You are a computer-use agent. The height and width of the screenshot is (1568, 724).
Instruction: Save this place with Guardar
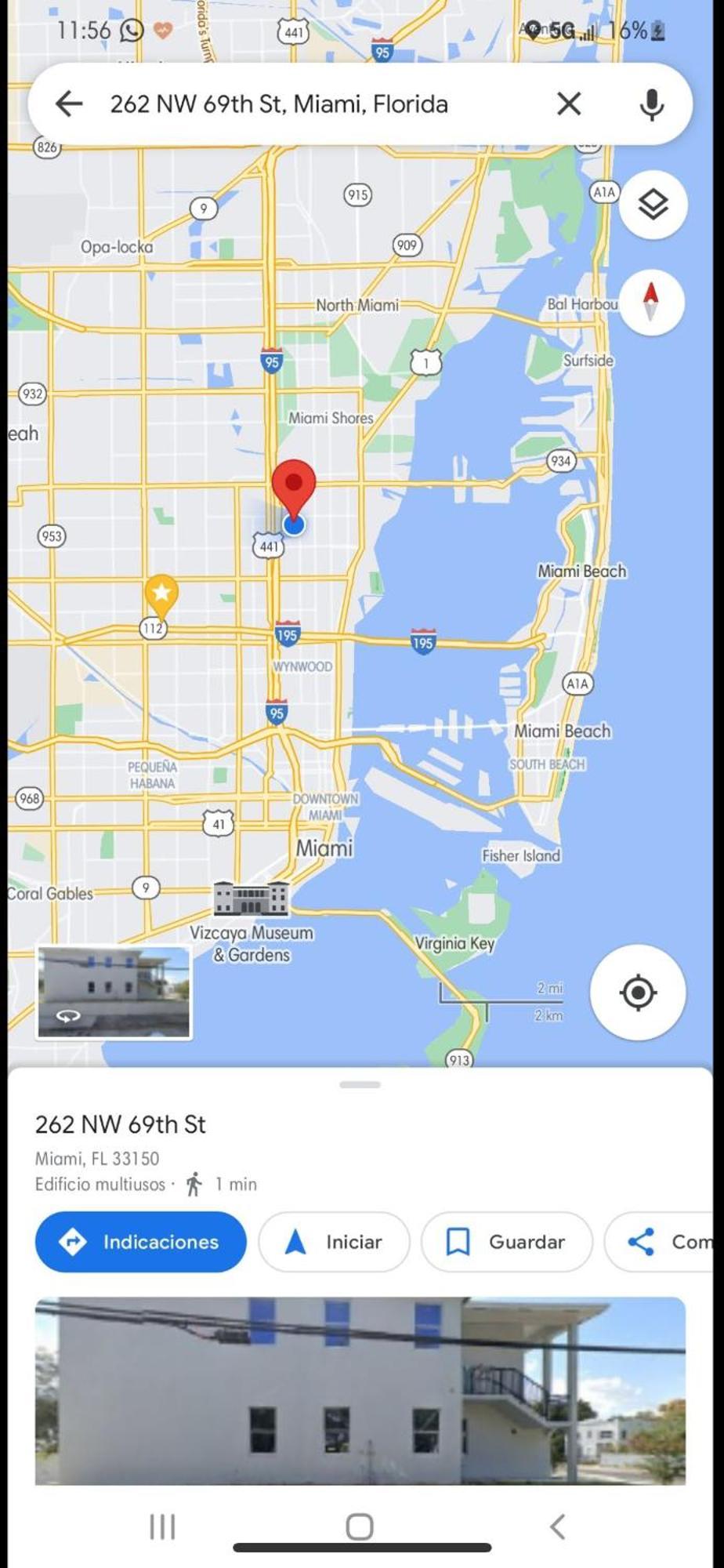click(x=506, y=1242)
